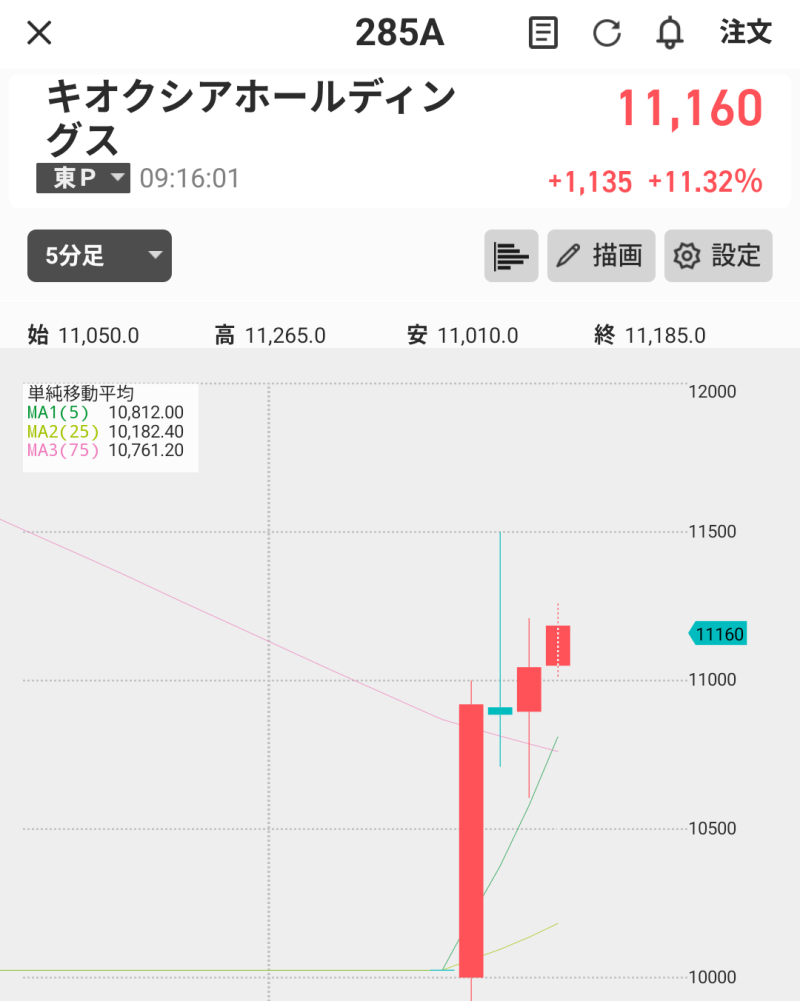Screen dimensions: 800x1001
Task: Tap the 注文 order button
Action: [x=746, y=32]
